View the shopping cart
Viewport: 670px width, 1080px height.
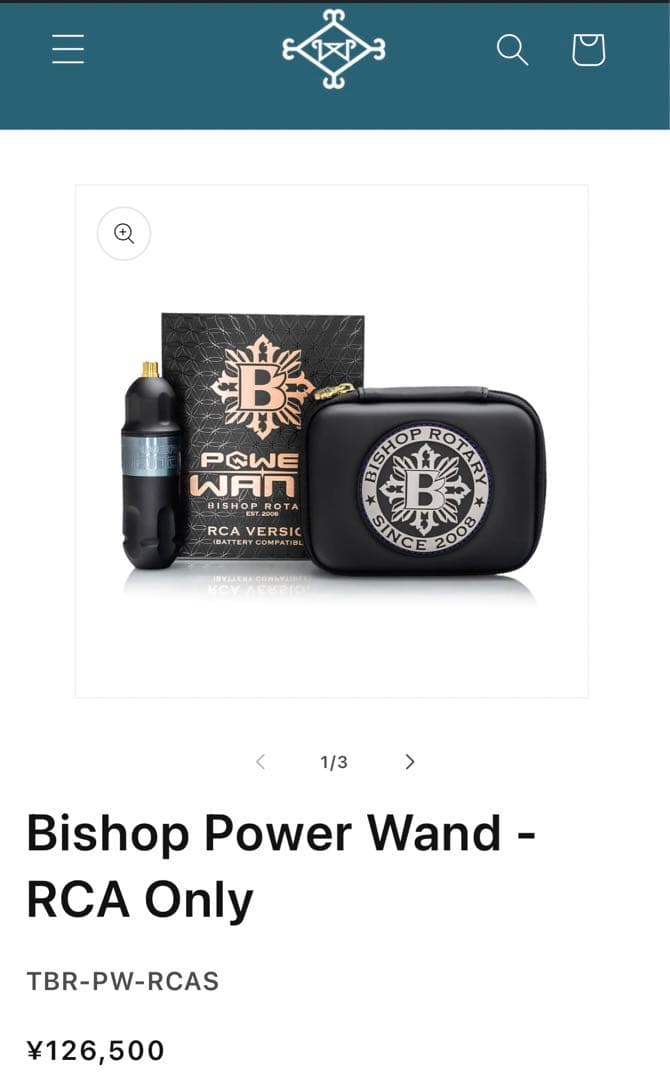[588, 48]
